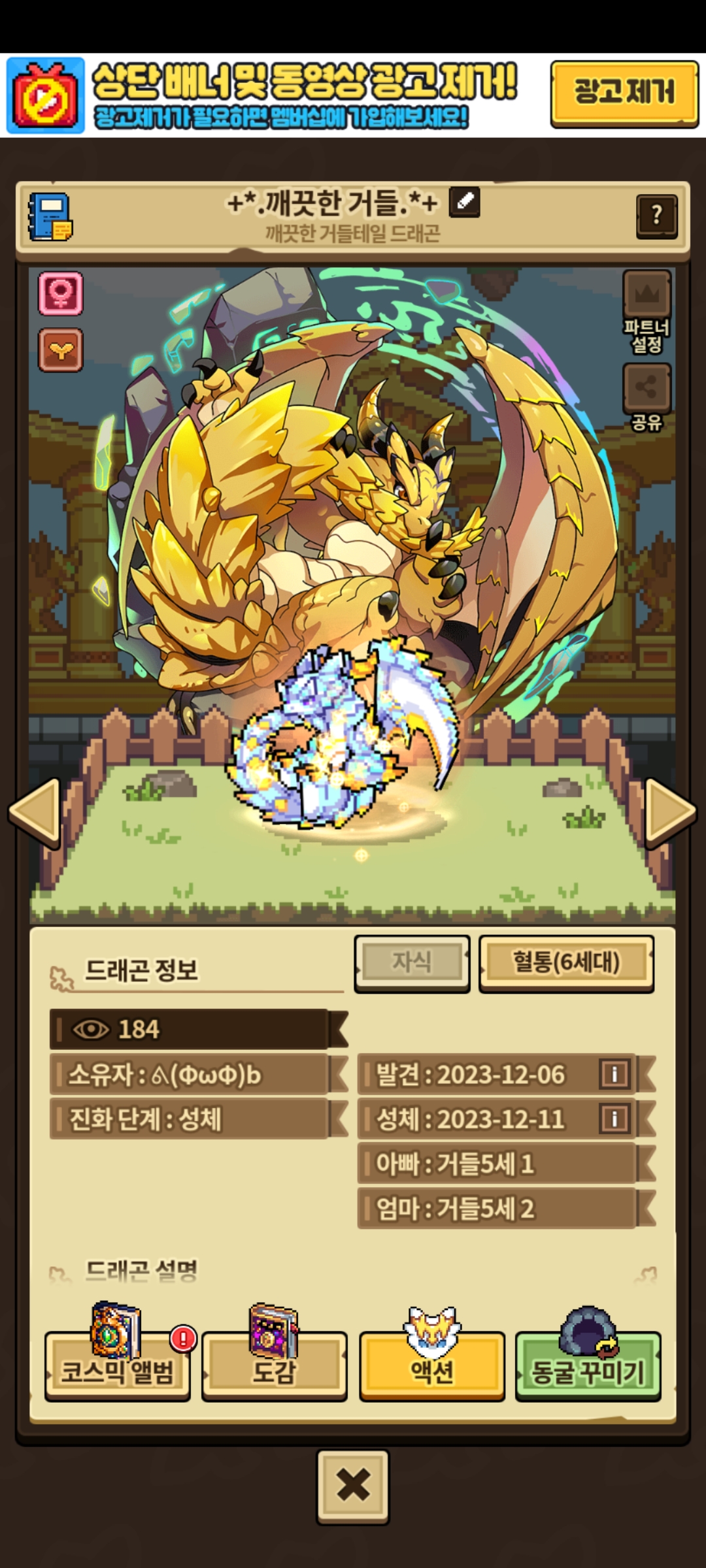Tap the brown sprout icon below gender

(61, 351)
